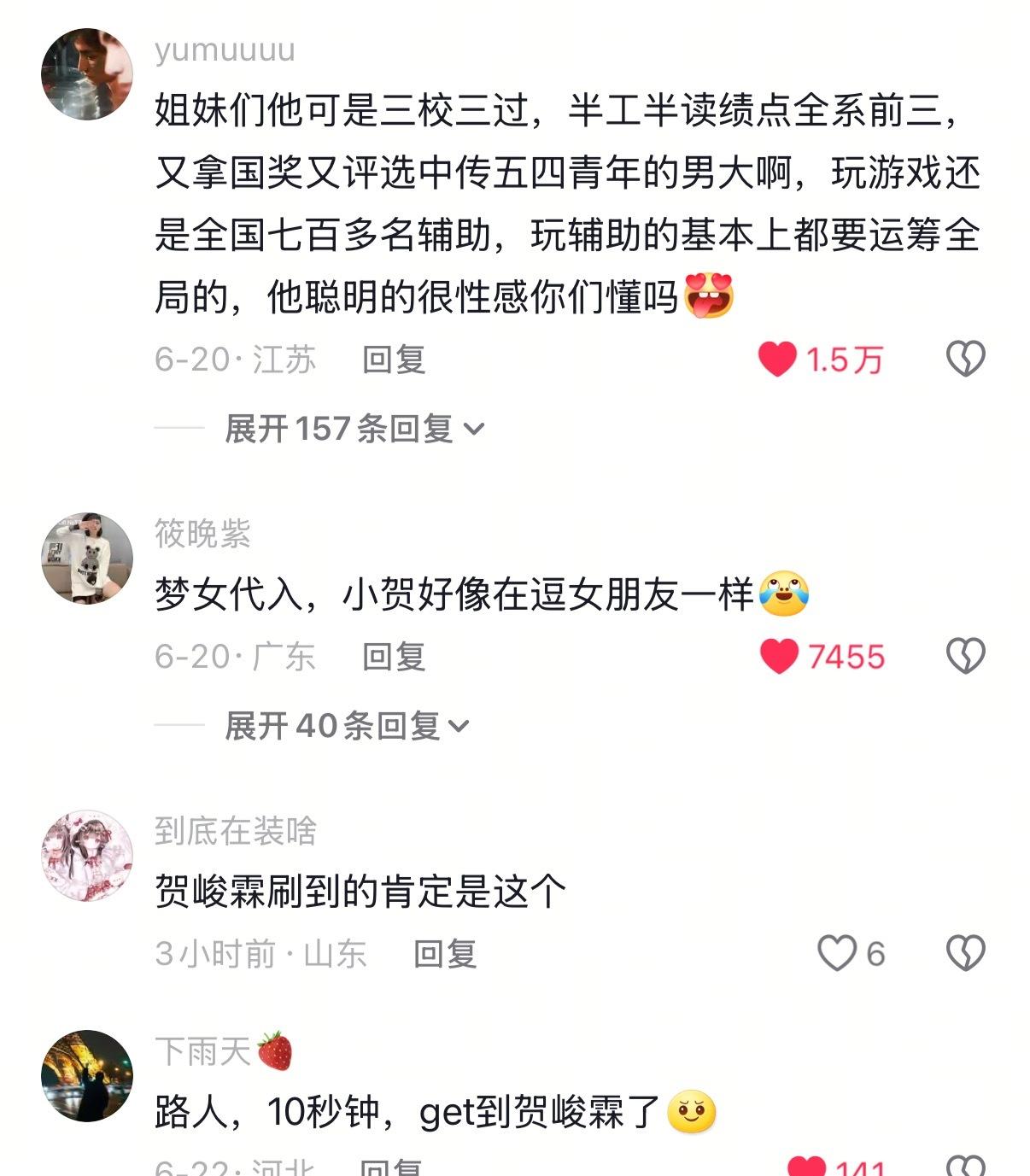The height and width of the screenshot is (1176, 1030).
Task: Reply to yumuuuu's comment
Action: point(393,360)
